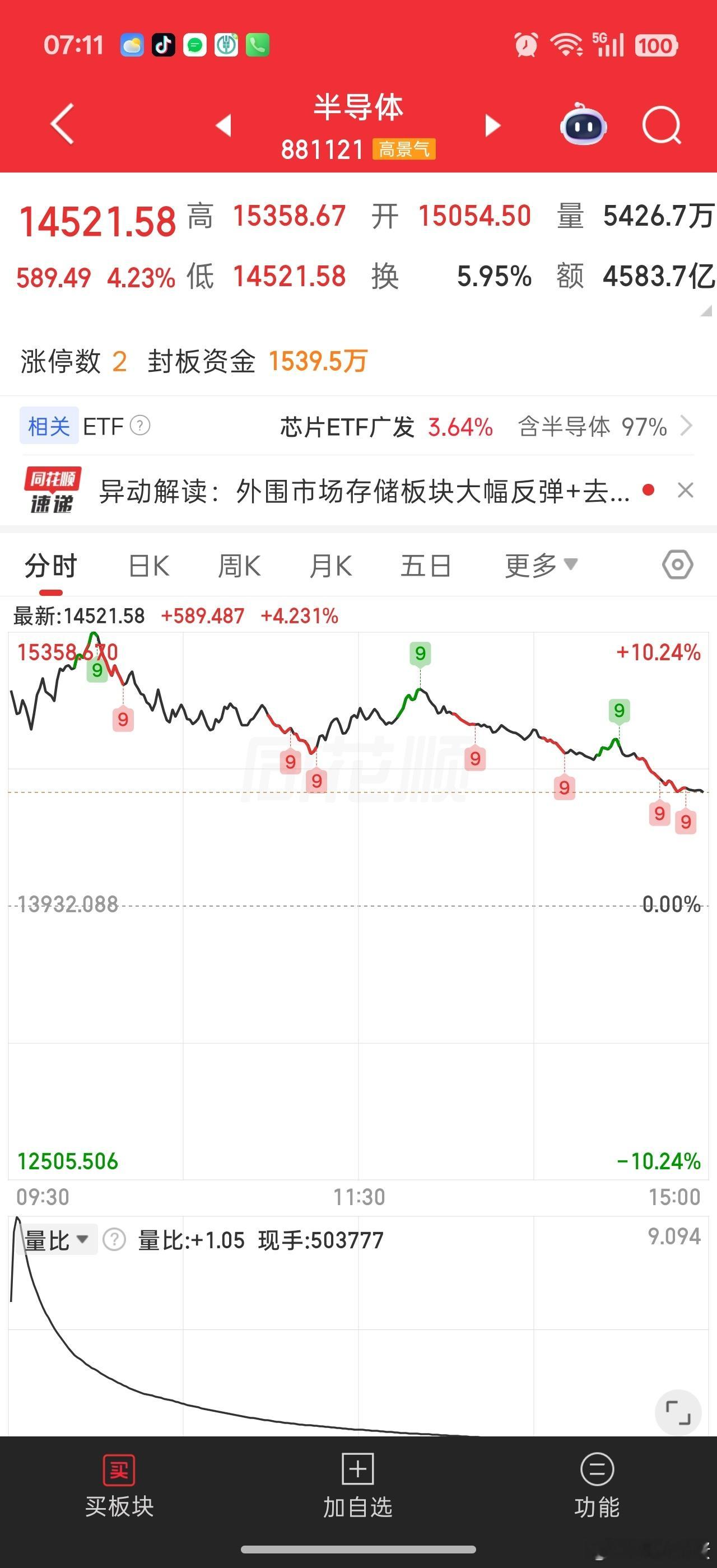Image resolution: width=717 pixels, height=1568 pixels.
Task: Tap 买板块 in the bottom bar
Action: [119, 1486]
